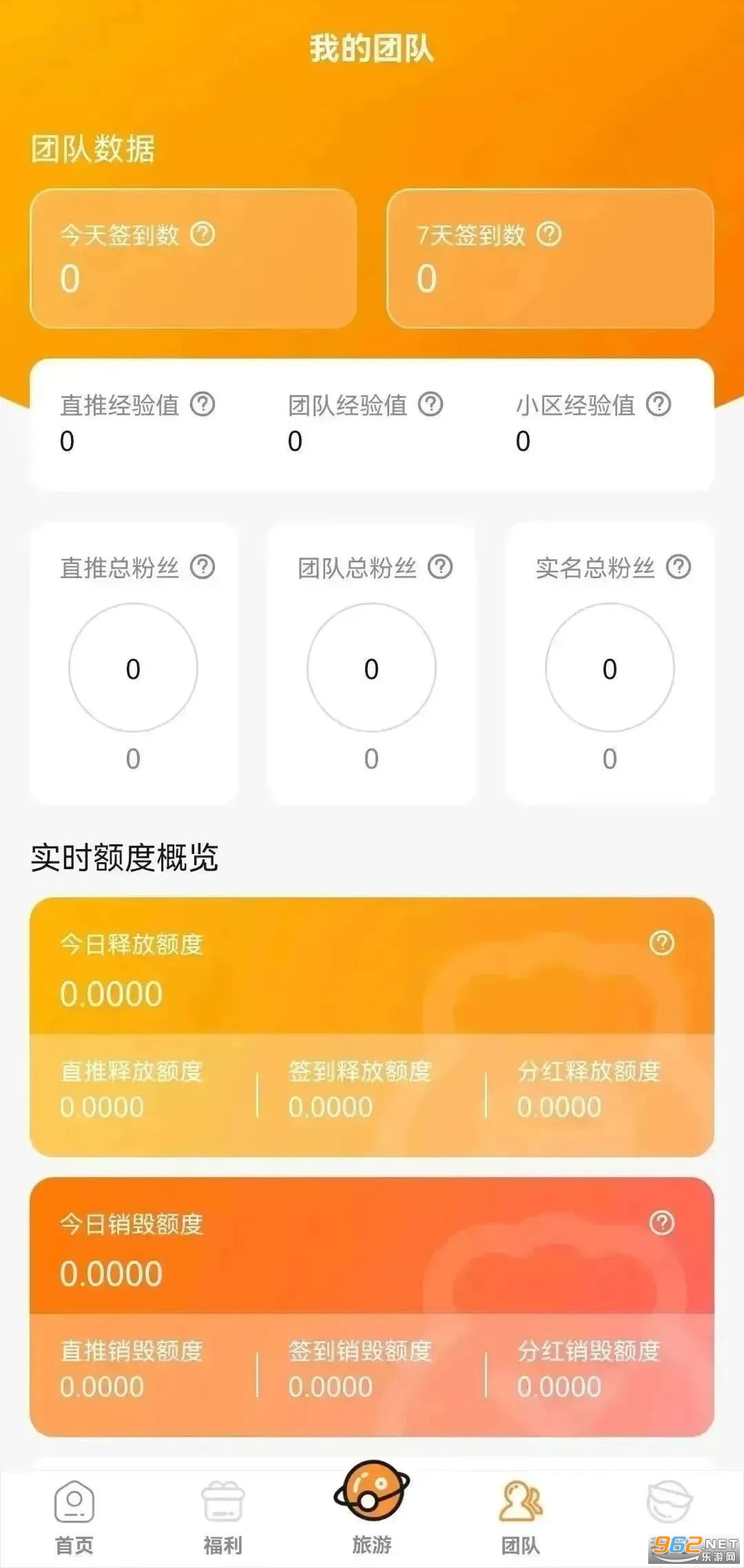The image size is (744, 1568).
Task: Tap help icon beside 直推总粉丝
Action: [x=203, y=567]
